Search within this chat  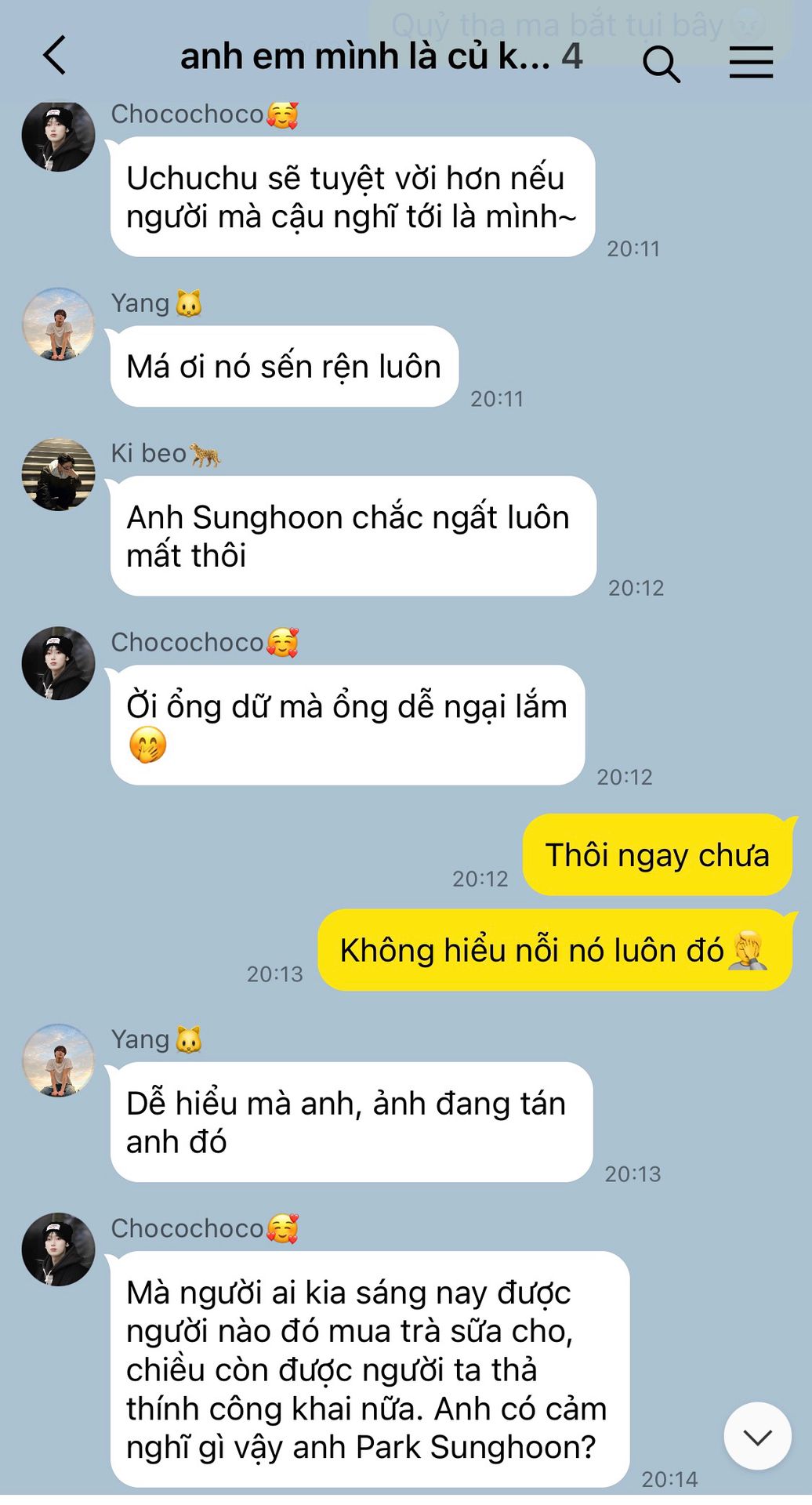click(662, 63)
